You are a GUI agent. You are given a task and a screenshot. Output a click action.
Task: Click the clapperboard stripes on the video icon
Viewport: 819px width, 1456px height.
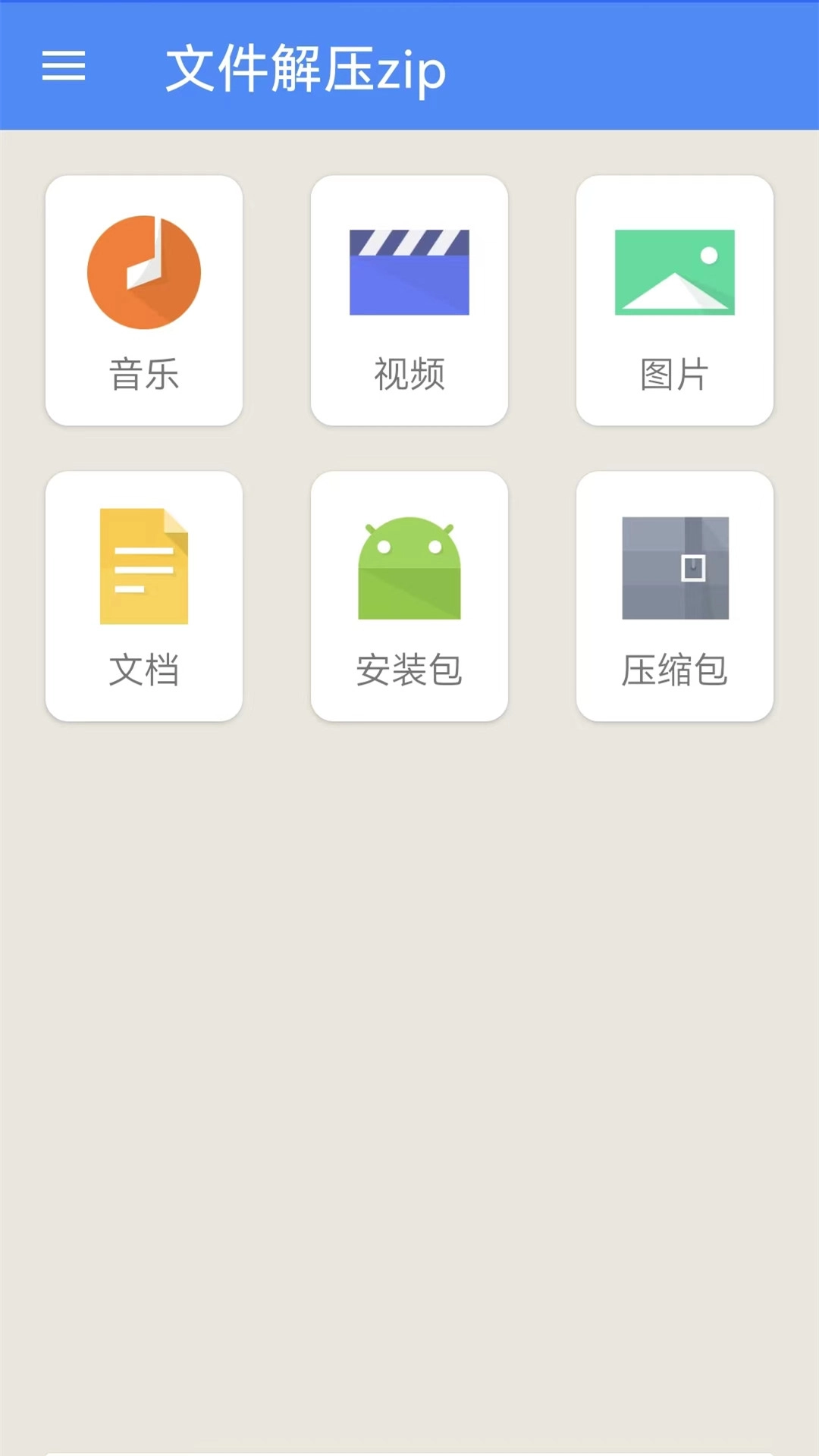click(409, 241)
